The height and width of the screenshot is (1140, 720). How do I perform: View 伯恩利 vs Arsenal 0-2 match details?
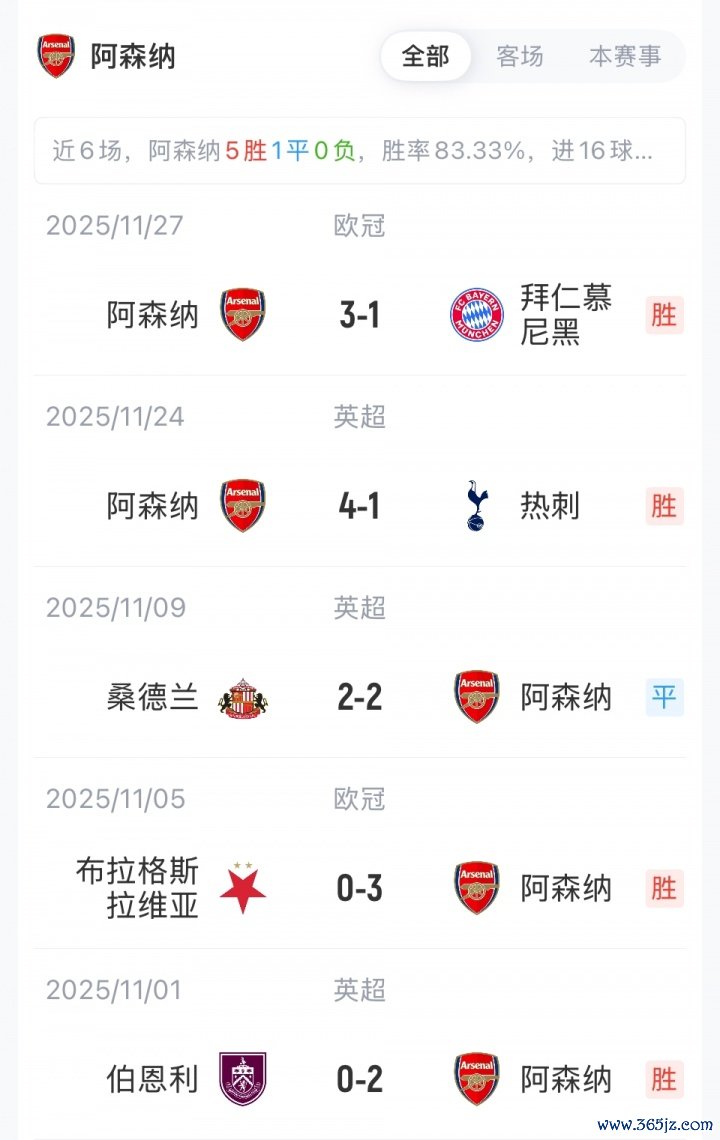coord(360,1079)
